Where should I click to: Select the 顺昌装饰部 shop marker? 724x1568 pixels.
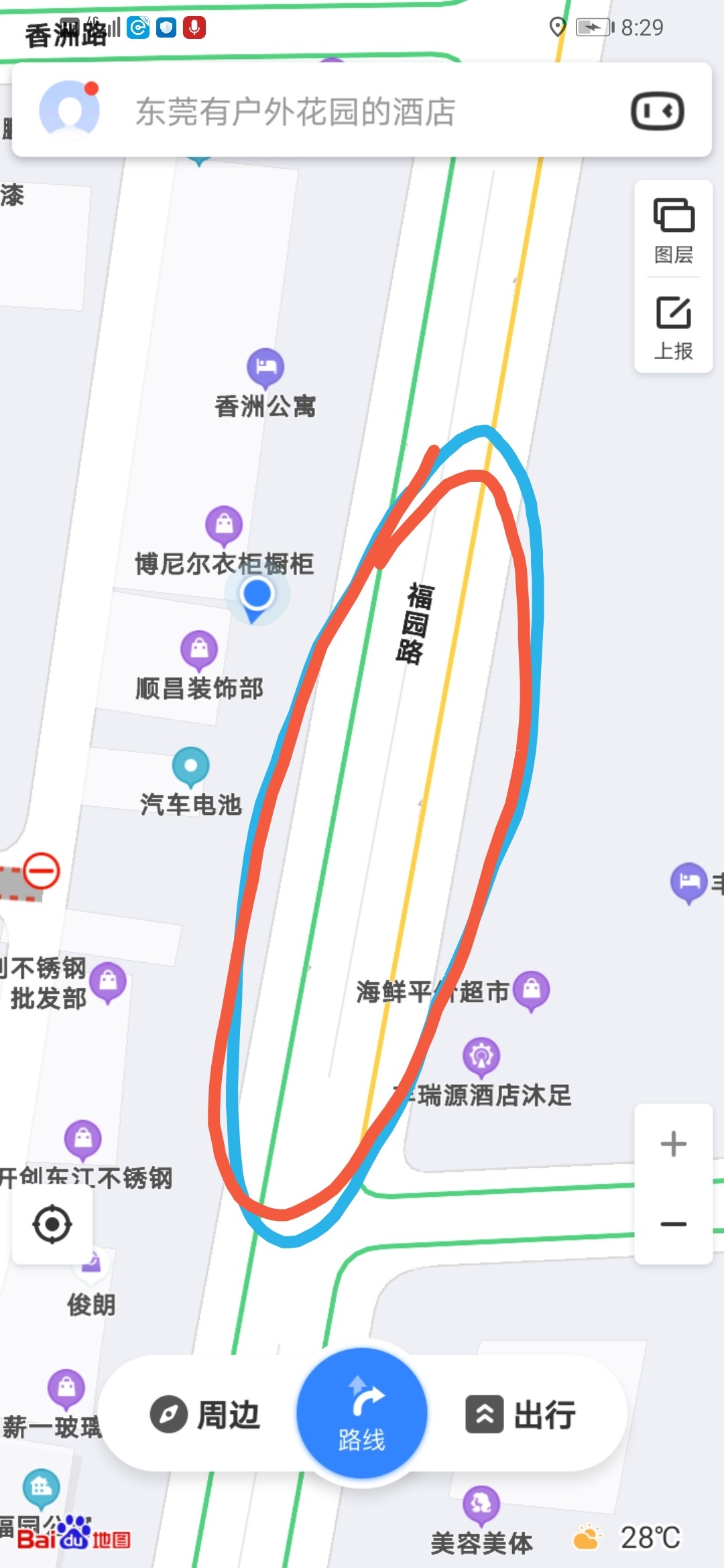[199, 650]
